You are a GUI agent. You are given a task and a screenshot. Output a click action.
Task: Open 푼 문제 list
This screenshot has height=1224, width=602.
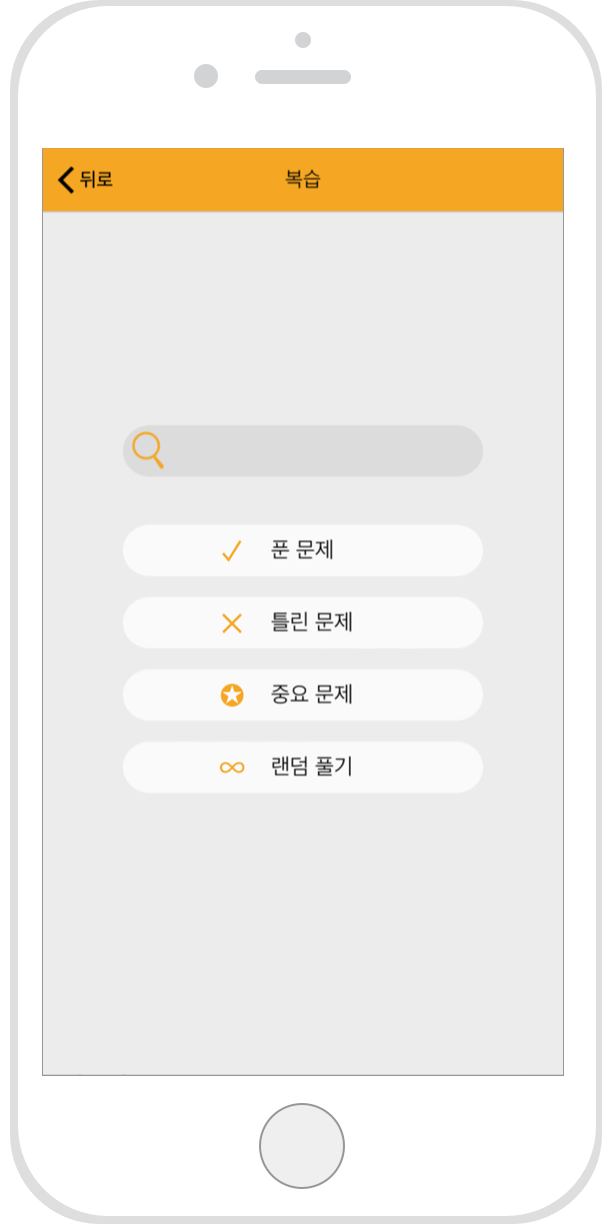303,551
